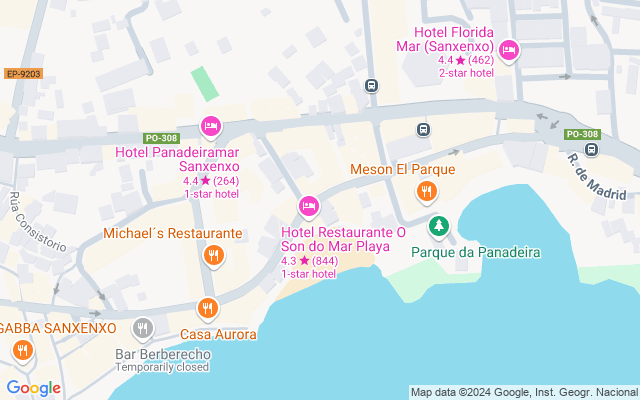Select the Parque da Panadeira park pin

[437, 227]
